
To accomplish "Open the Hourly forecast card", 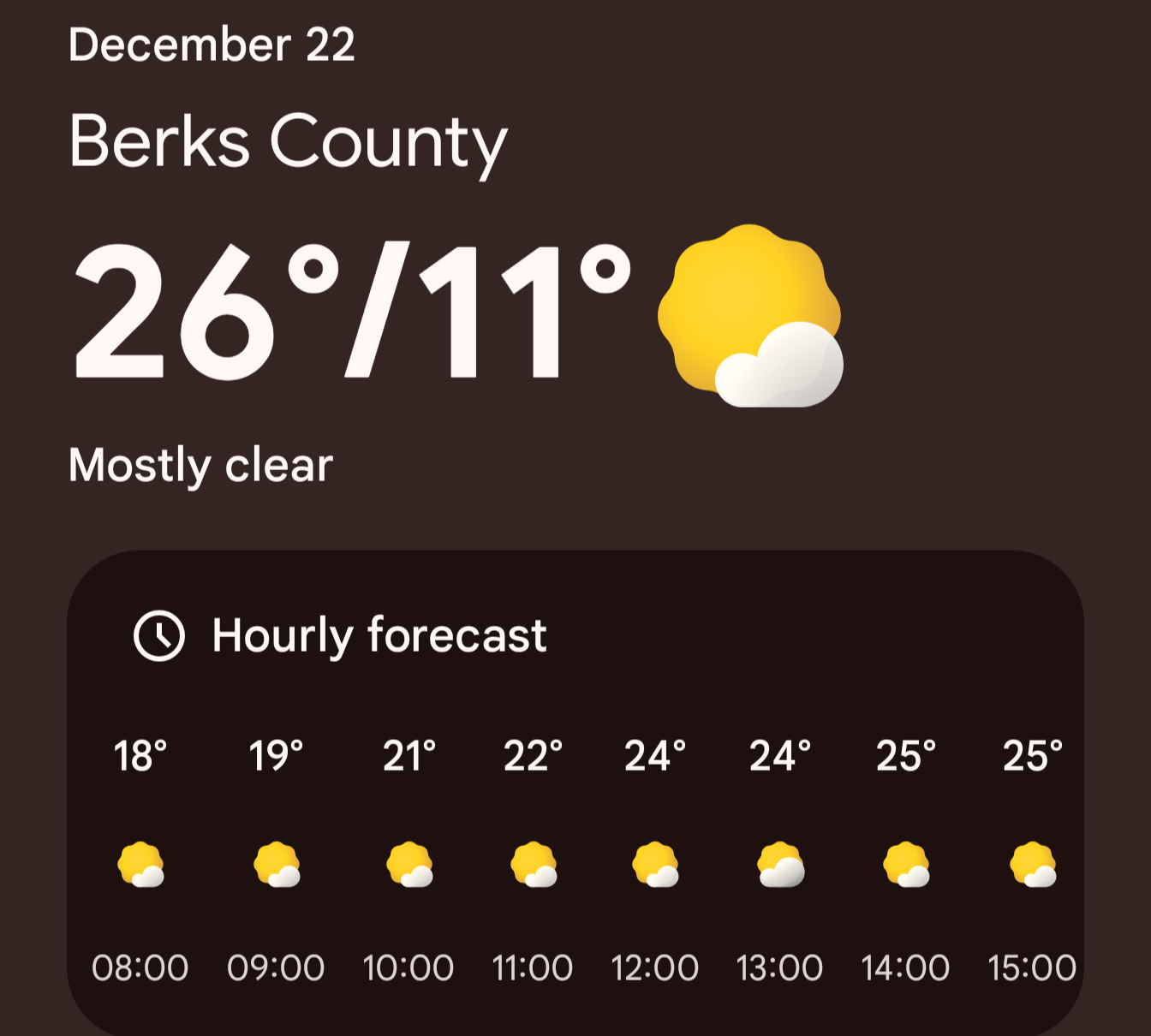I will [x=379, y=635].
